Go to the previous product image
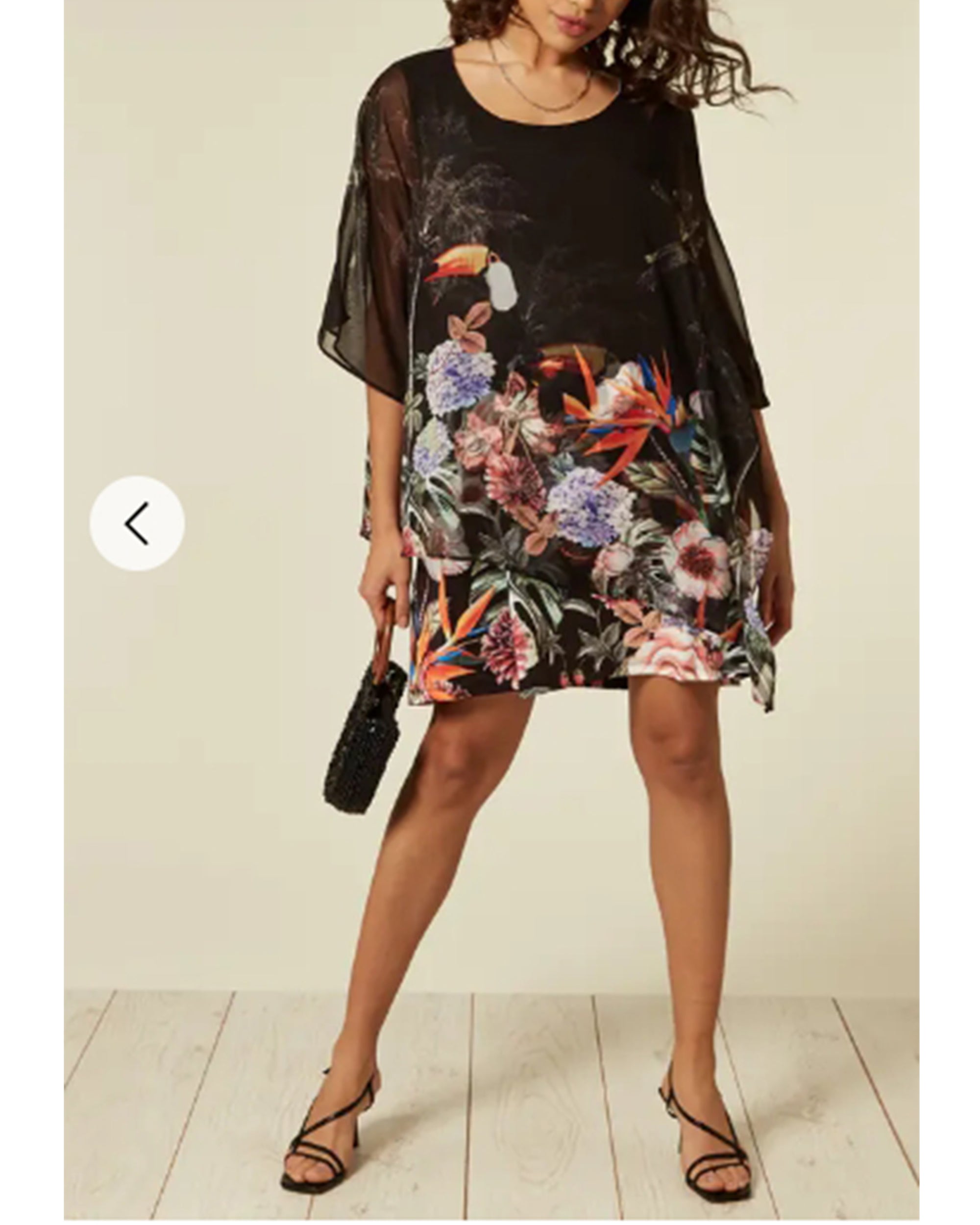 click(137, 523)
